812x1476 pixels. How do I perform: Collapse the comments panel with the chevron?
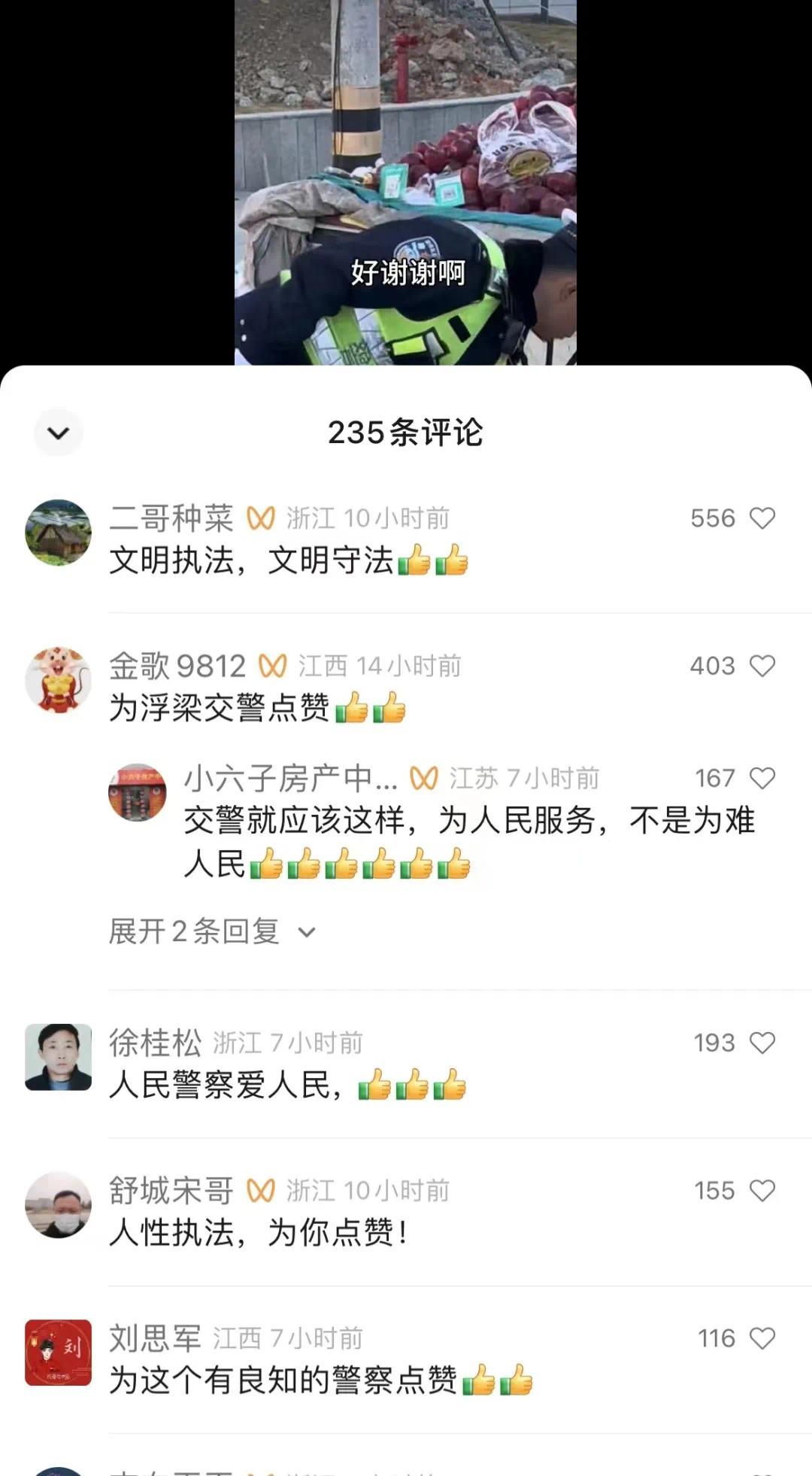pyautogui.click(x=59, y=432)
